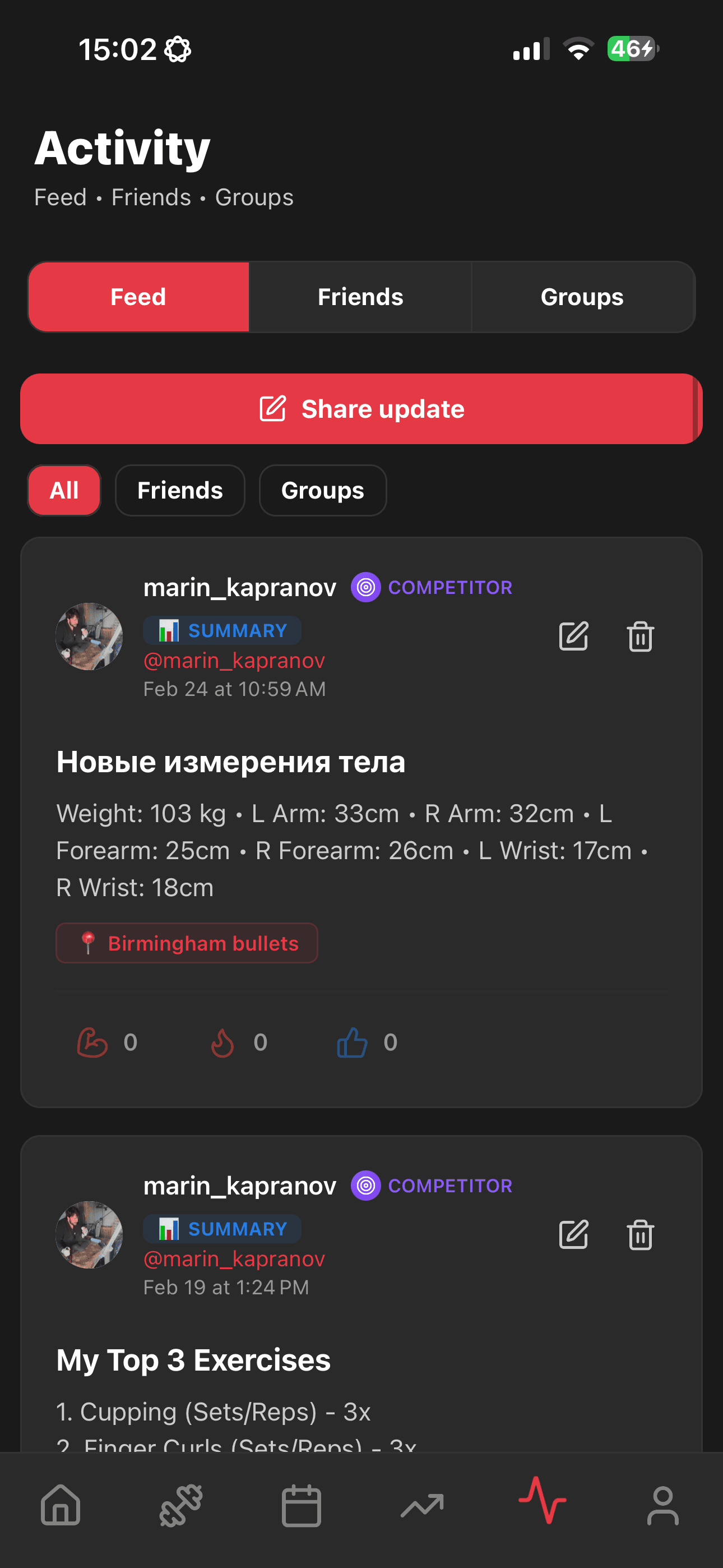Switch to the Groups segment tab
This screenshot has height=1568, width=723.
582,297
